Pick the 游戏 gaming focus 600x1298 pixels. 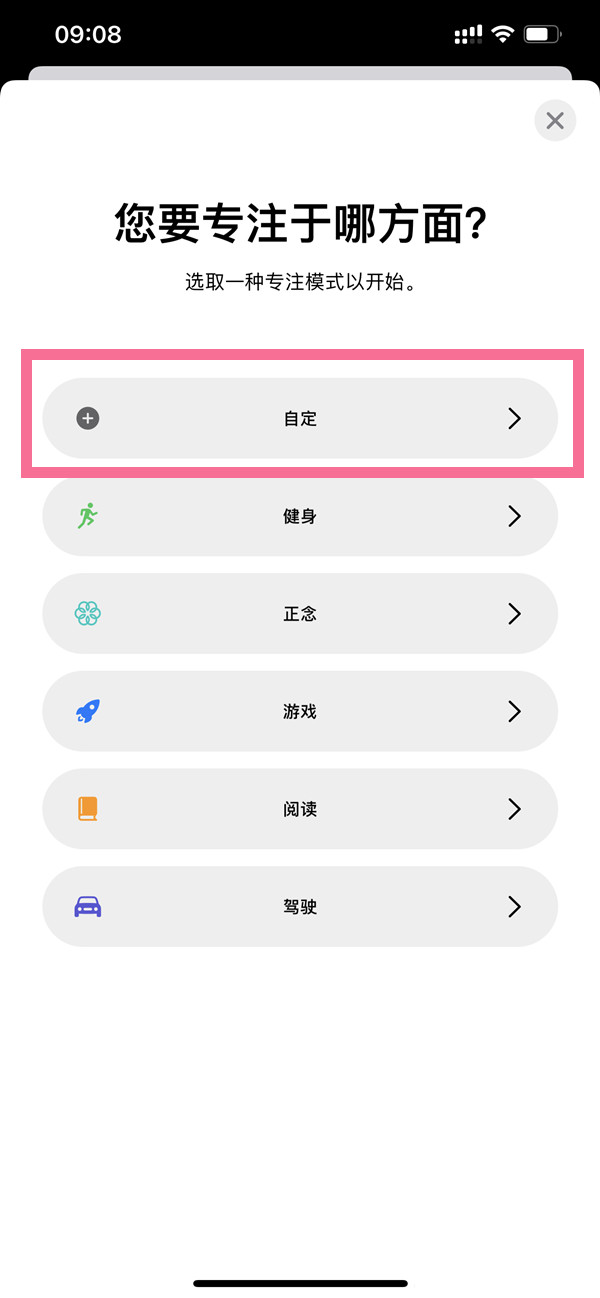299,711
